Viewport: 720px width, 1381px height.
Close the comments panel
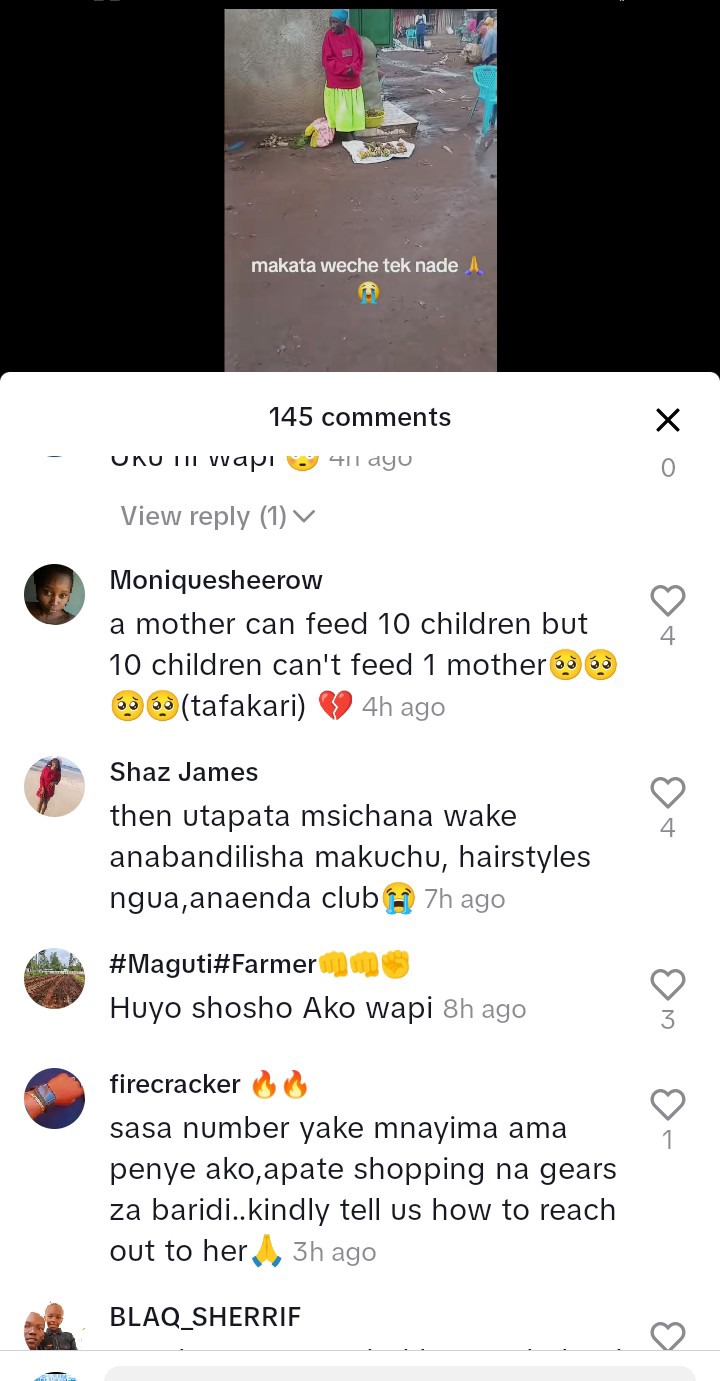(667, 420)
